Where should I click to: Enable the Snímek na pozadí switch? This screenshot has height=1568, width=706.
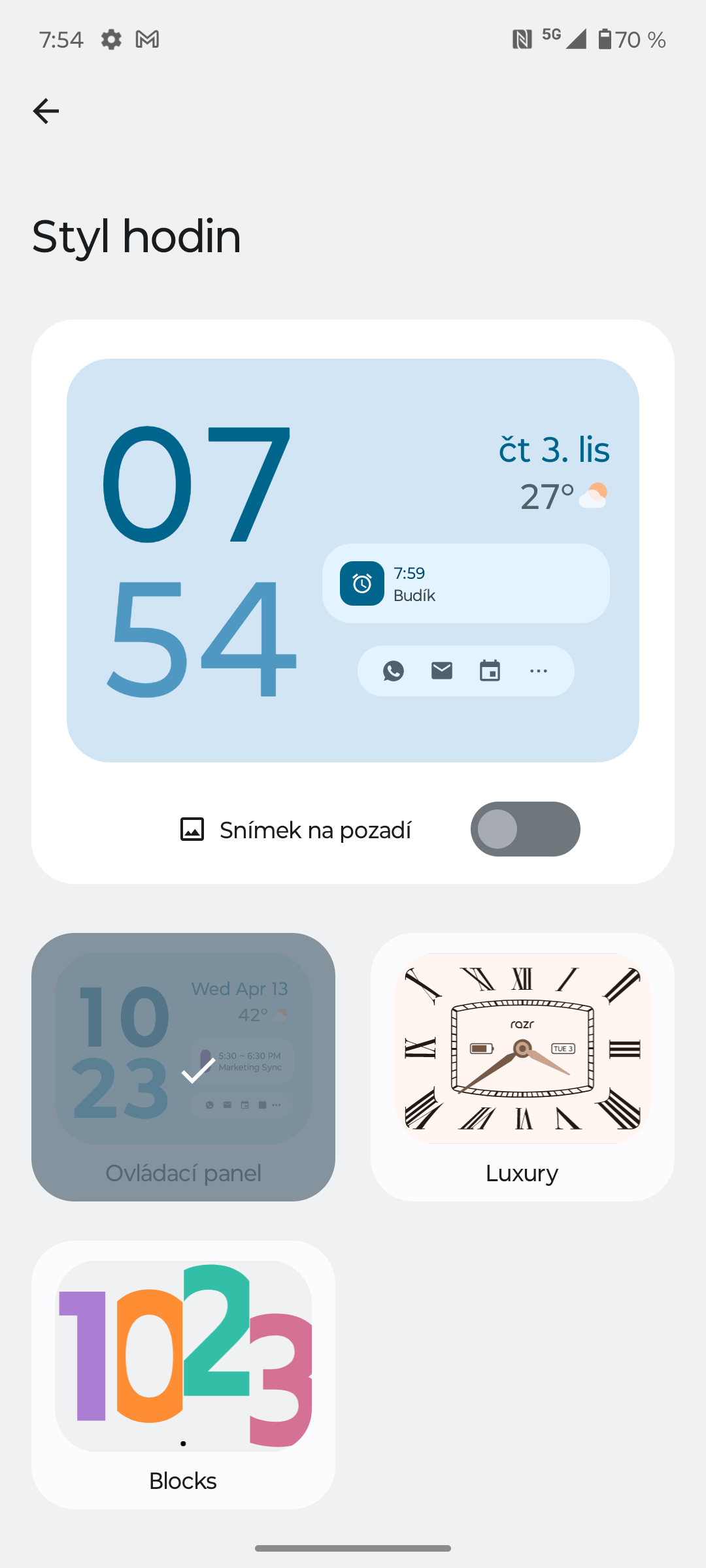tap(525, 829)
